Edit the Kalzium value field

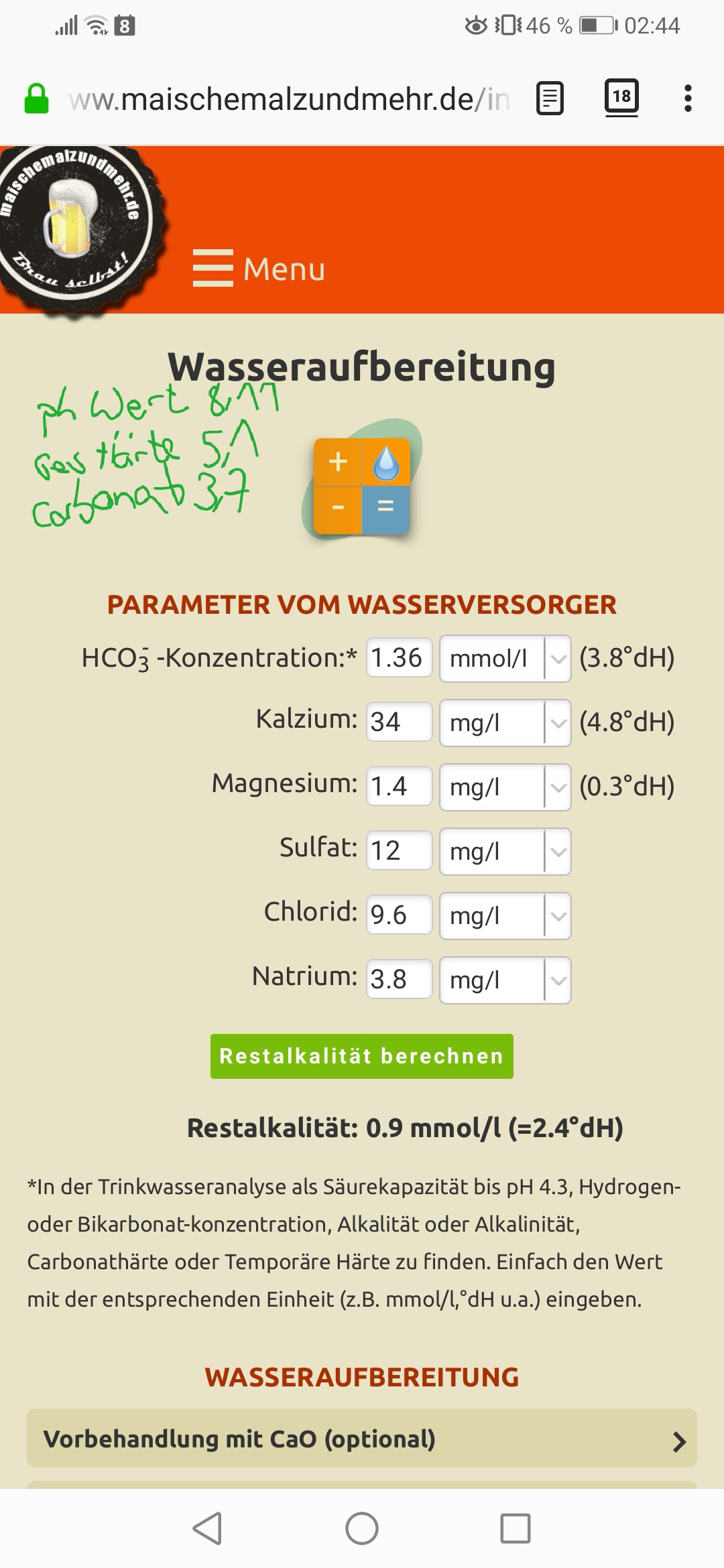(x=399, y=722)
